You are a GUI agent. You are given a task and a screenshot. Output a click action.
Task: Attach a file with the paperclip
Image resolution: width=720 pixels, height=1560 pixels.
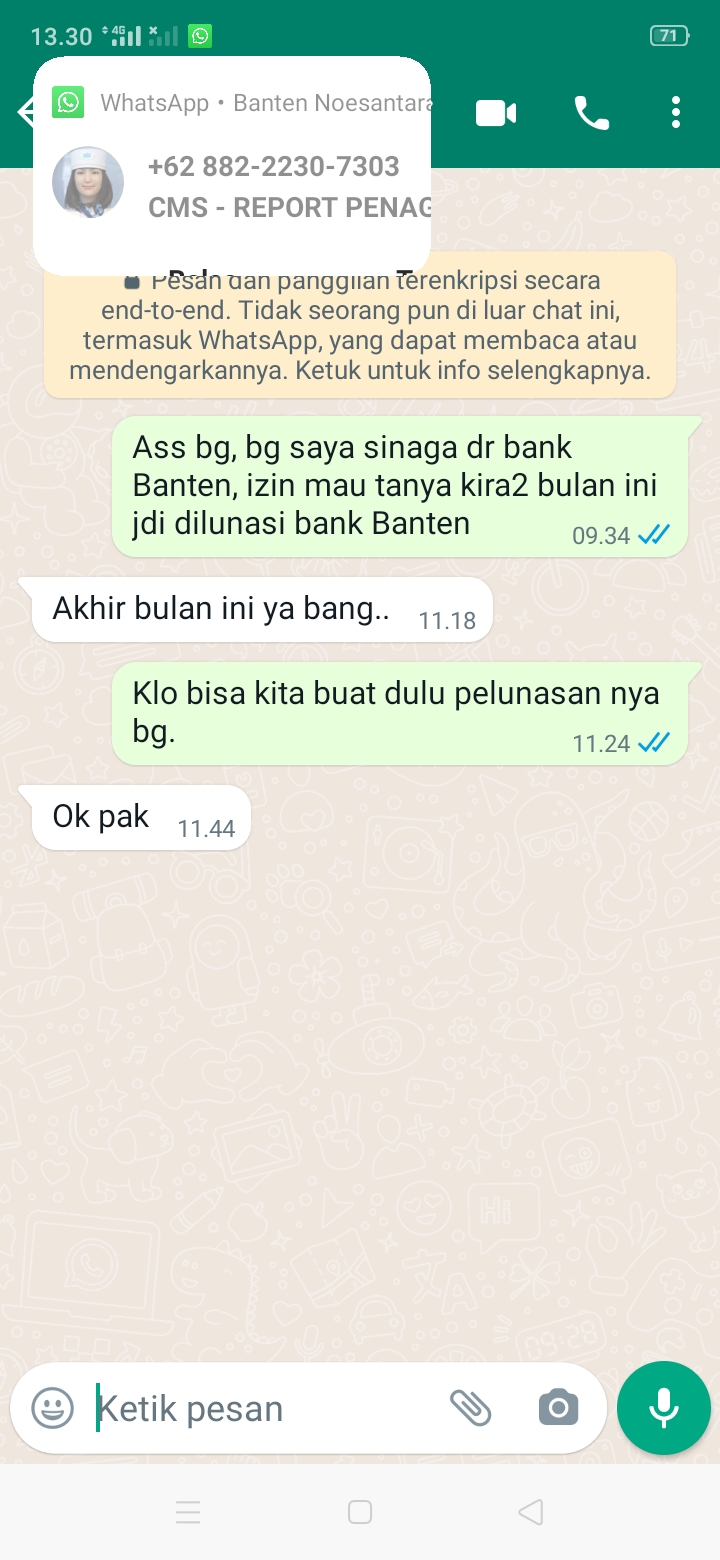[470, 1408]
